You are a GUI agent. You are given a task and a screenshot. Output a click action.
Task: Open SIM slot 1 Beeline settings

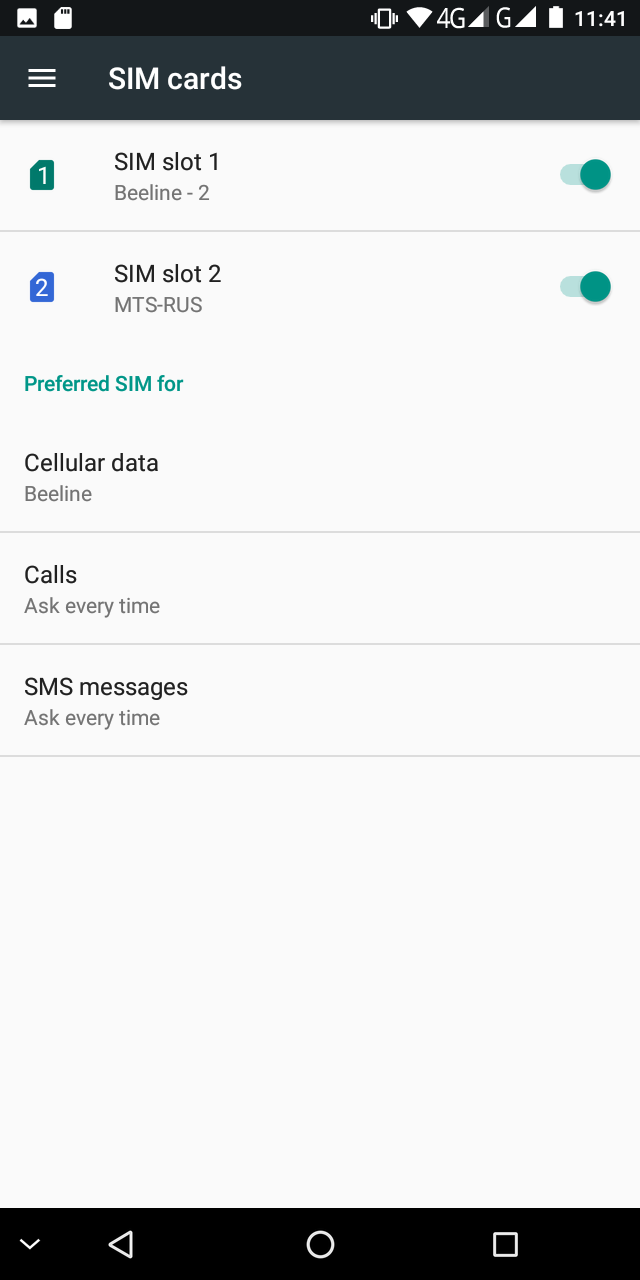coord(167,176)
